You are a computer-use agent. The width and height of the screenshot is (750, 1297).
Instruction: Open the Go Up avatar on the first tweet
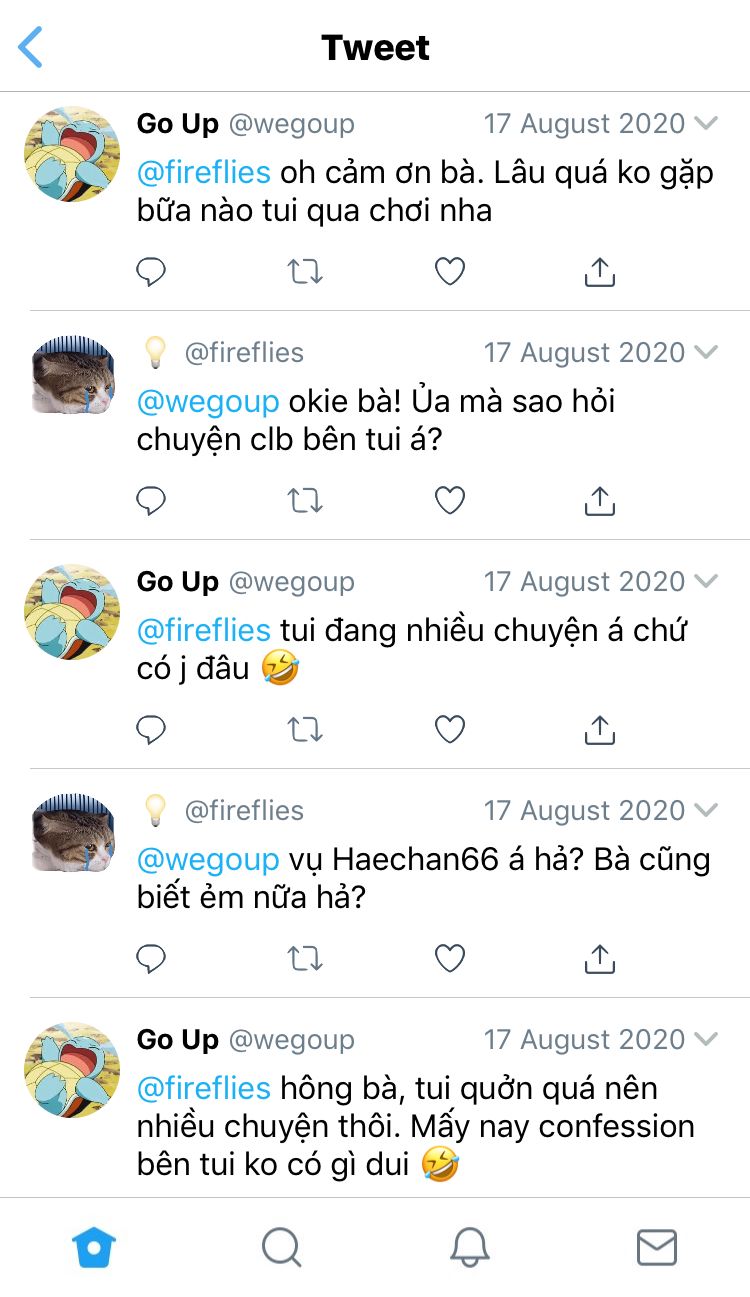point(72,155)
